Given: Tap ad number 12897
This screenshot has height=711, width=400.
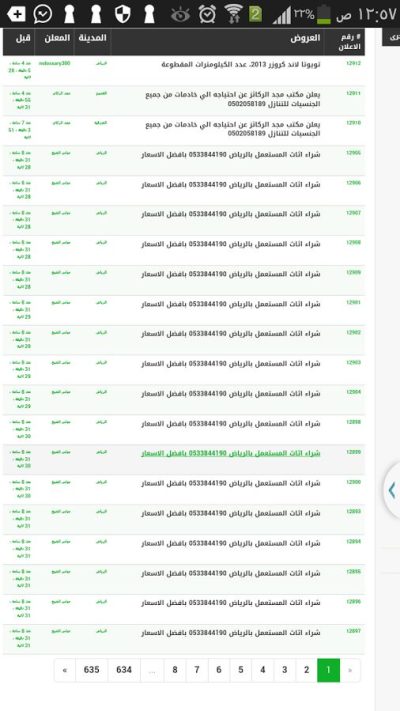Looking at the screenshot, I should (x=353, y=631).
